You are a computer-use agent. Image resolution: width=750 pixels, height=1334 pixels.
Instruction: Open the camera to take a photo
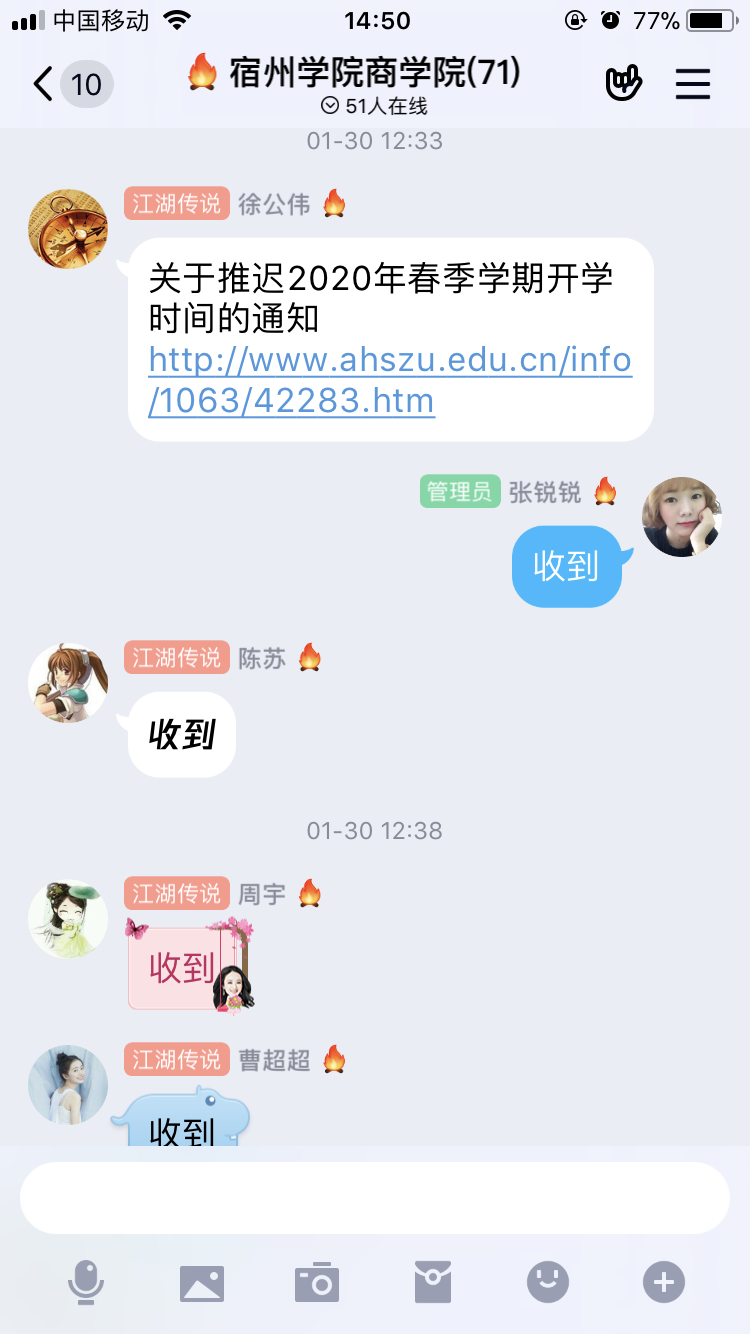[317, 1282]
